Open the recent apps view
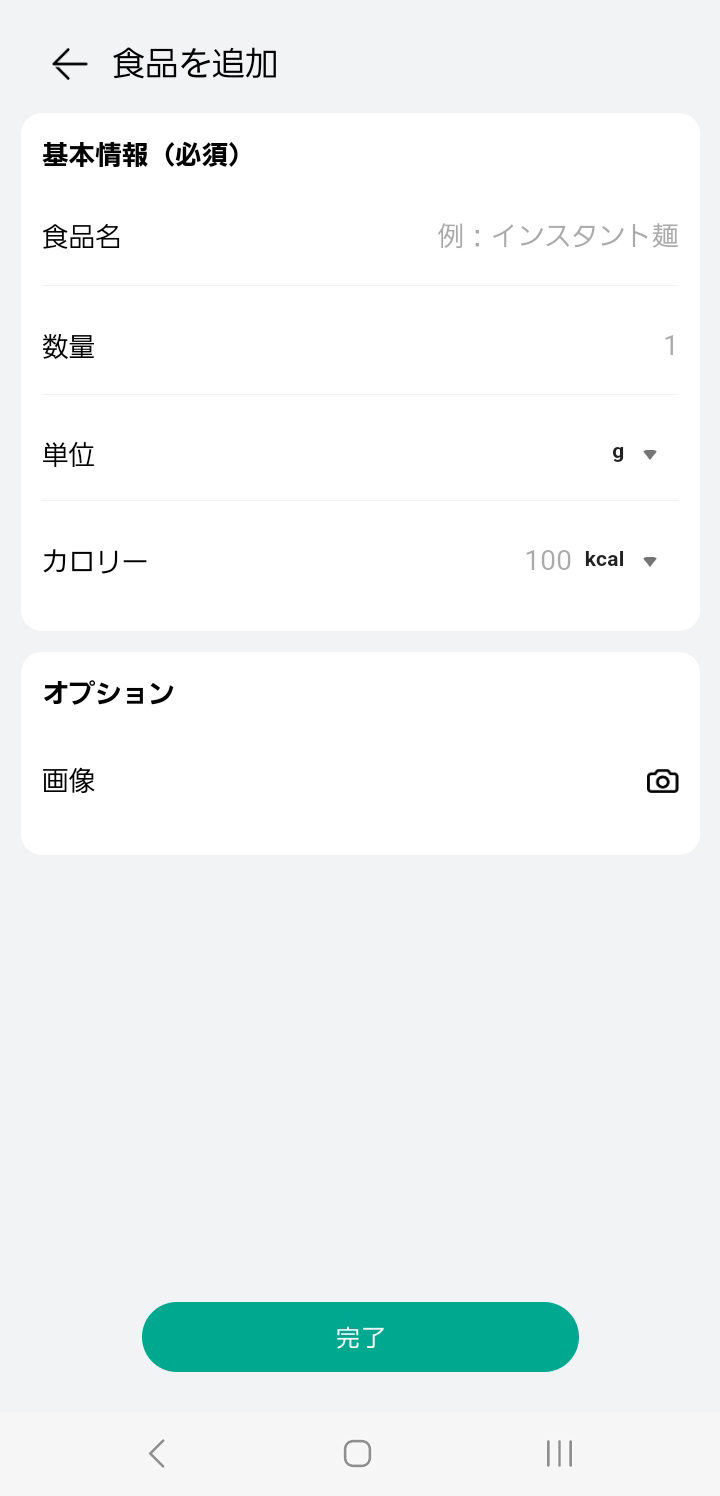 click(x=559, y=1453)
